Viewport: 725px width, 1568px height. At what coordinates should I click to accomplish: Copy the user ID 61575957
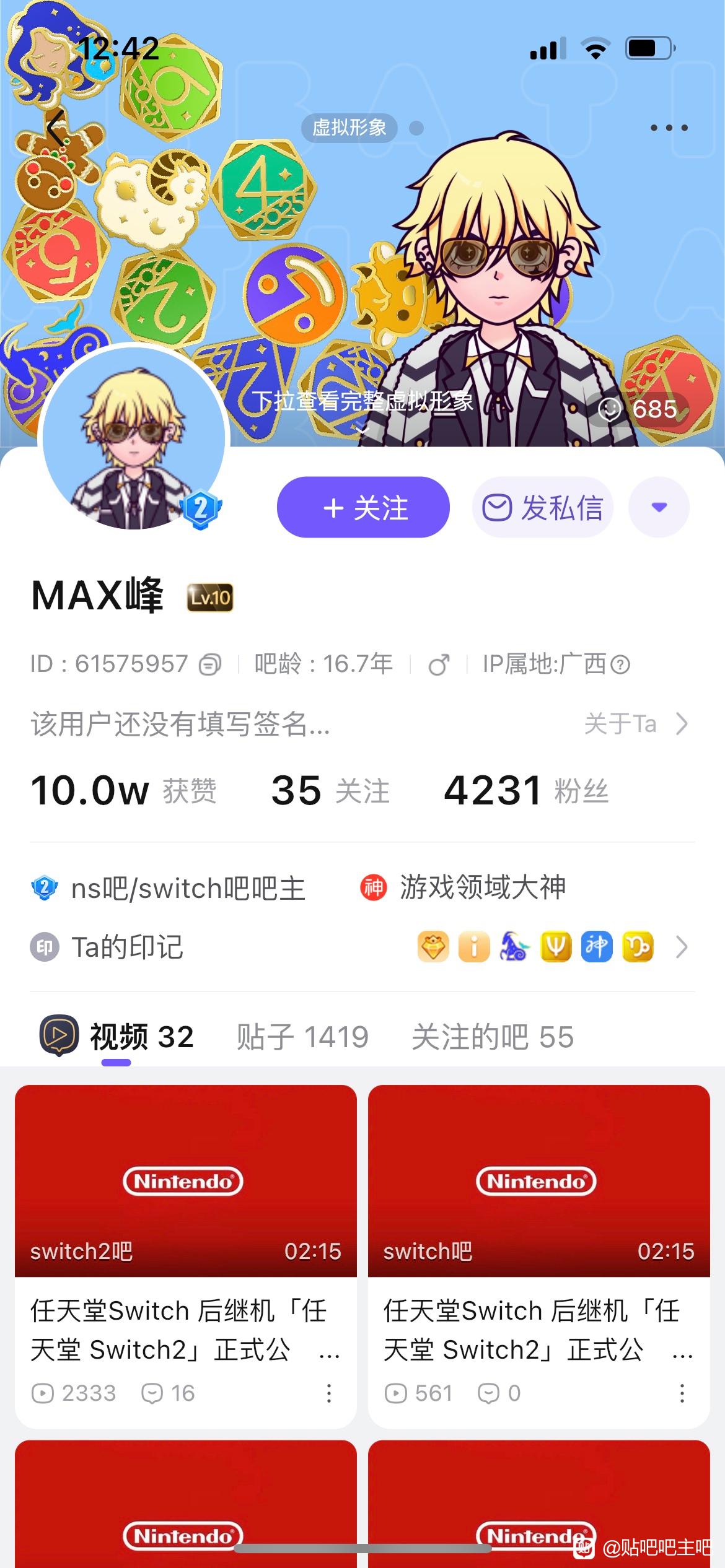pyautogui.click(x=210, y=664)
